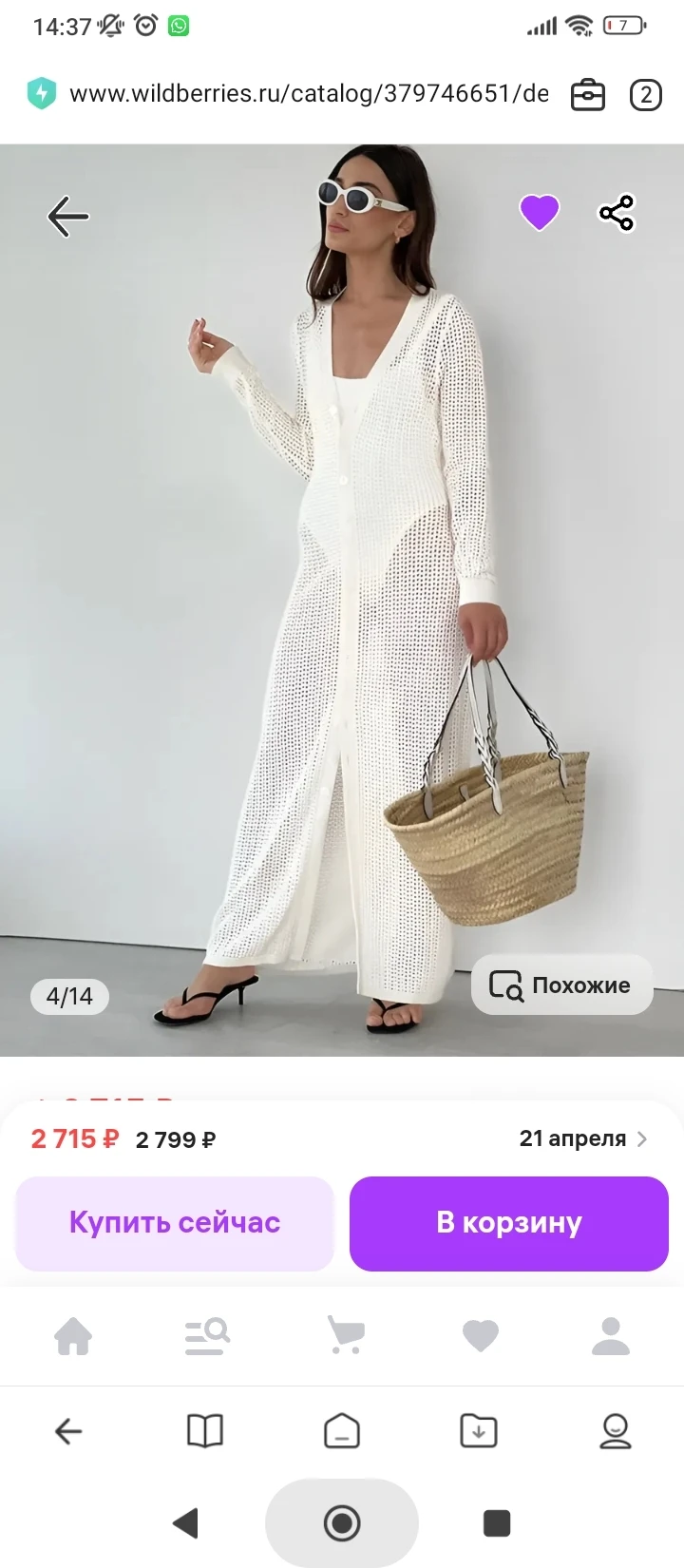Tap the address bar URL

coord(309,94)
